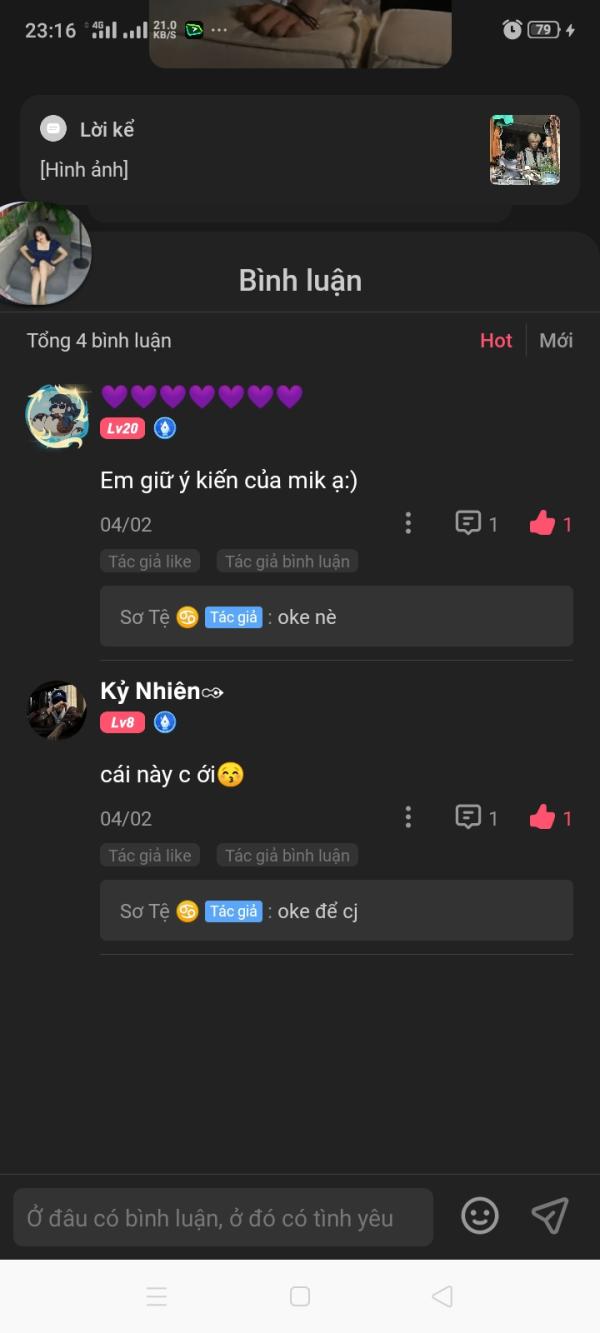
Task: Tap the comment input field
Action: [223, 1217]
